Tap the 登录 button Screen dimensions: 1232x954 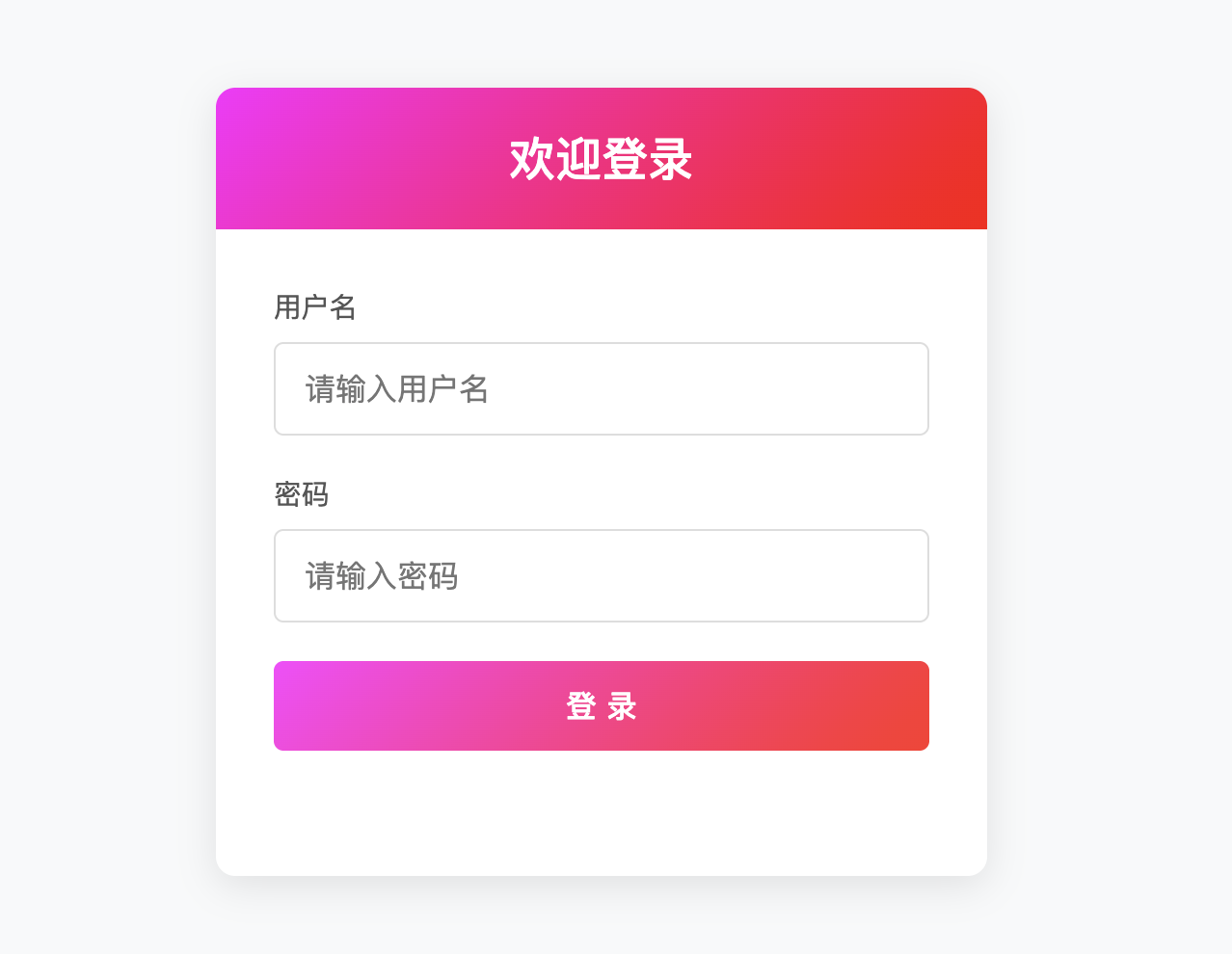tap(601, 705)
